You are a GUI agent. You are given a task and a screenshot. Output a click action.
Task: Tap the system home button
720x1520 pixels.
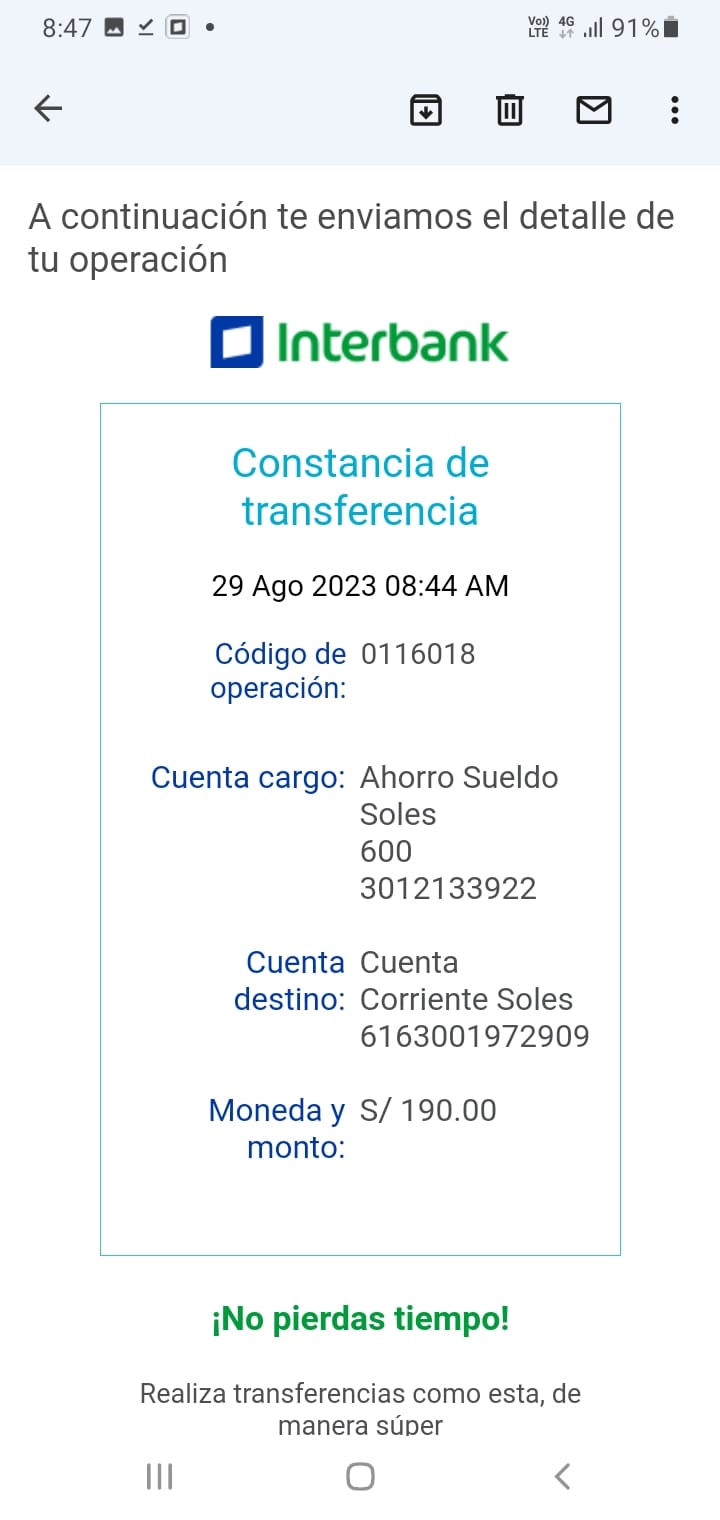tap(360, 1476)
